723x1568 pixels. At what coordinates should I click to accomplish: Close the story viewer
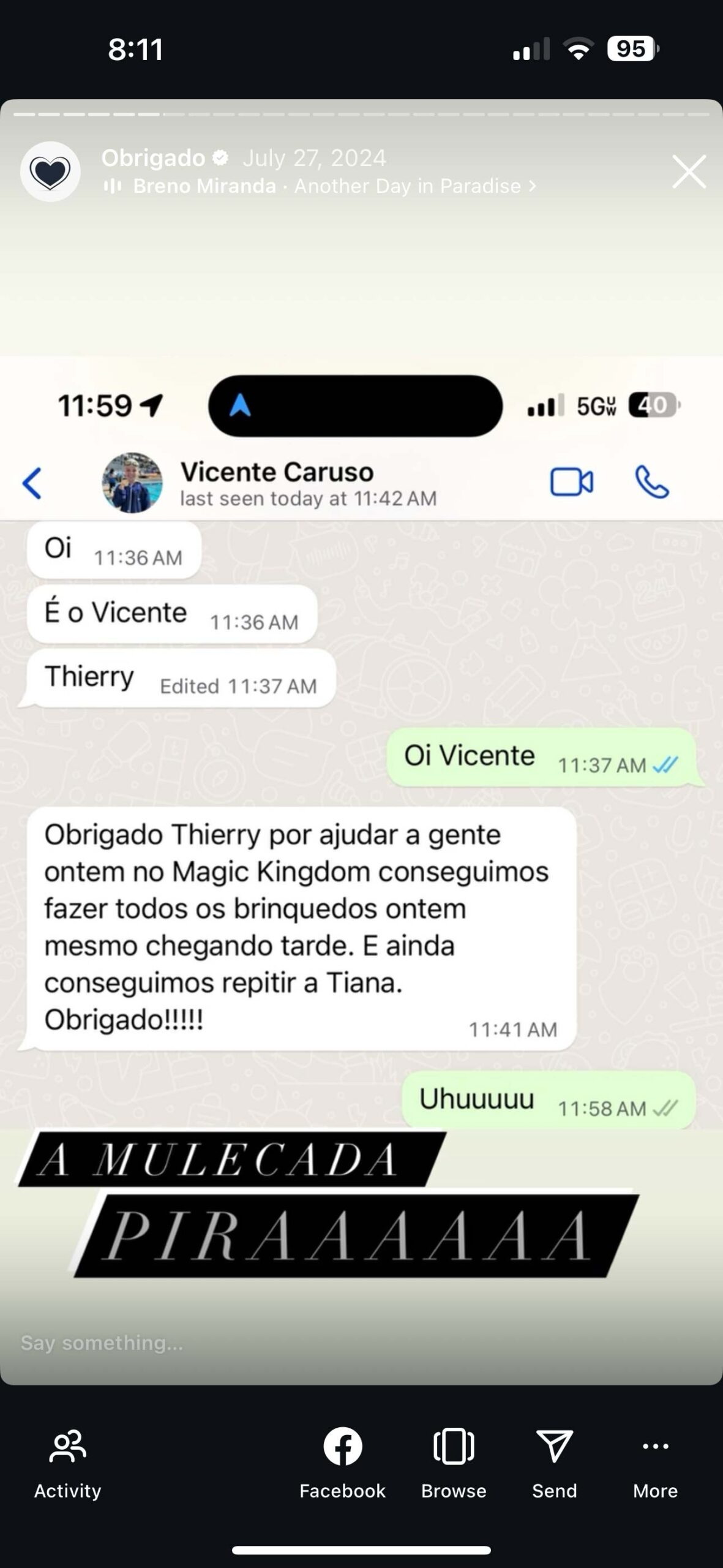(x=689, y=171)
